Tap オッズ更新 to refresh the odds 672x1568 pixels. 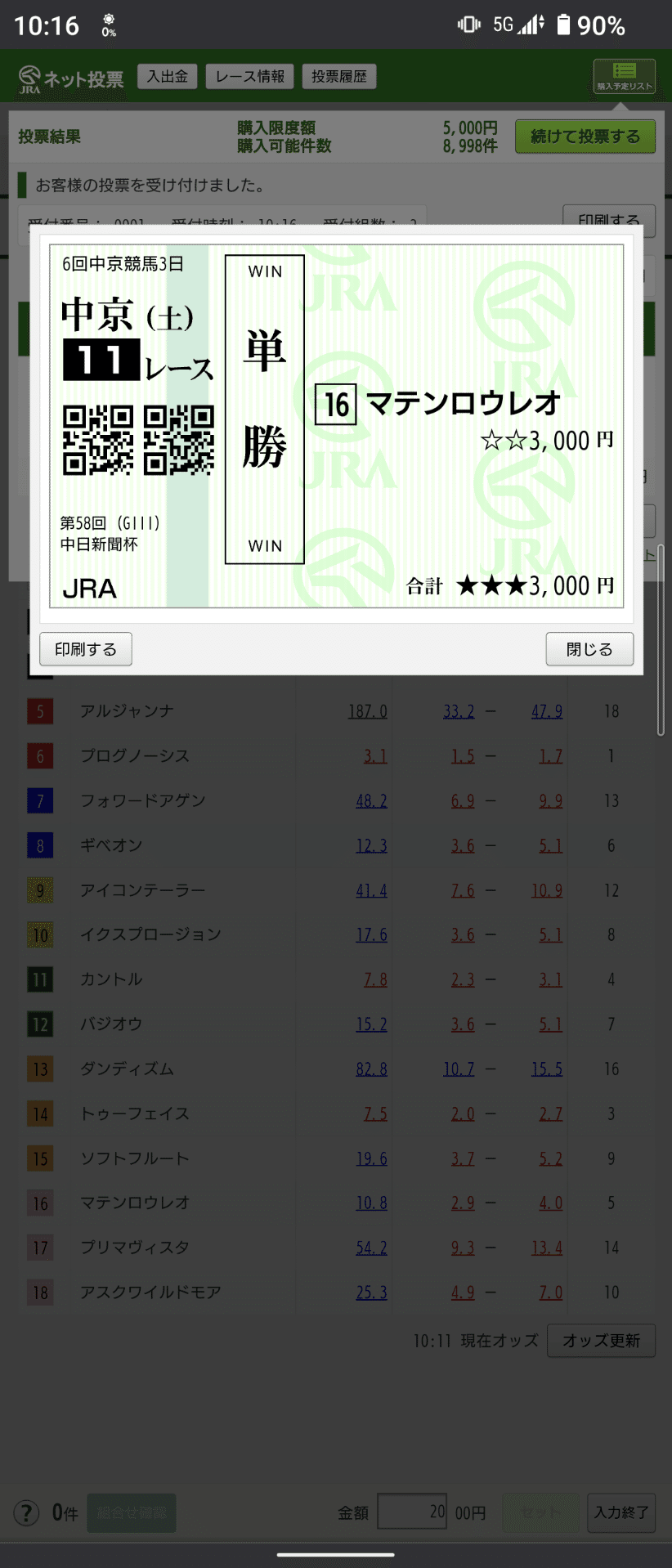point(601,1341)
